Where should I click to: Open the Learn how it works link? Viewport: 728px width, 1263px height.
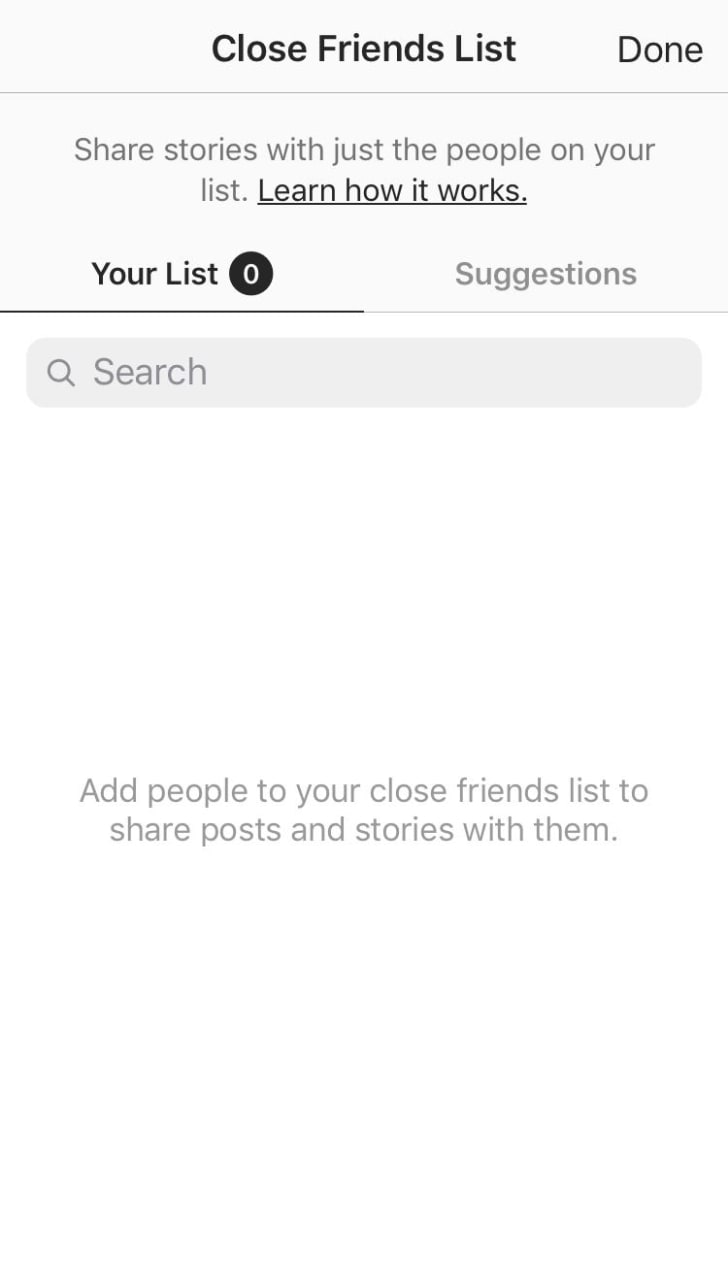(x=392, y=190)
